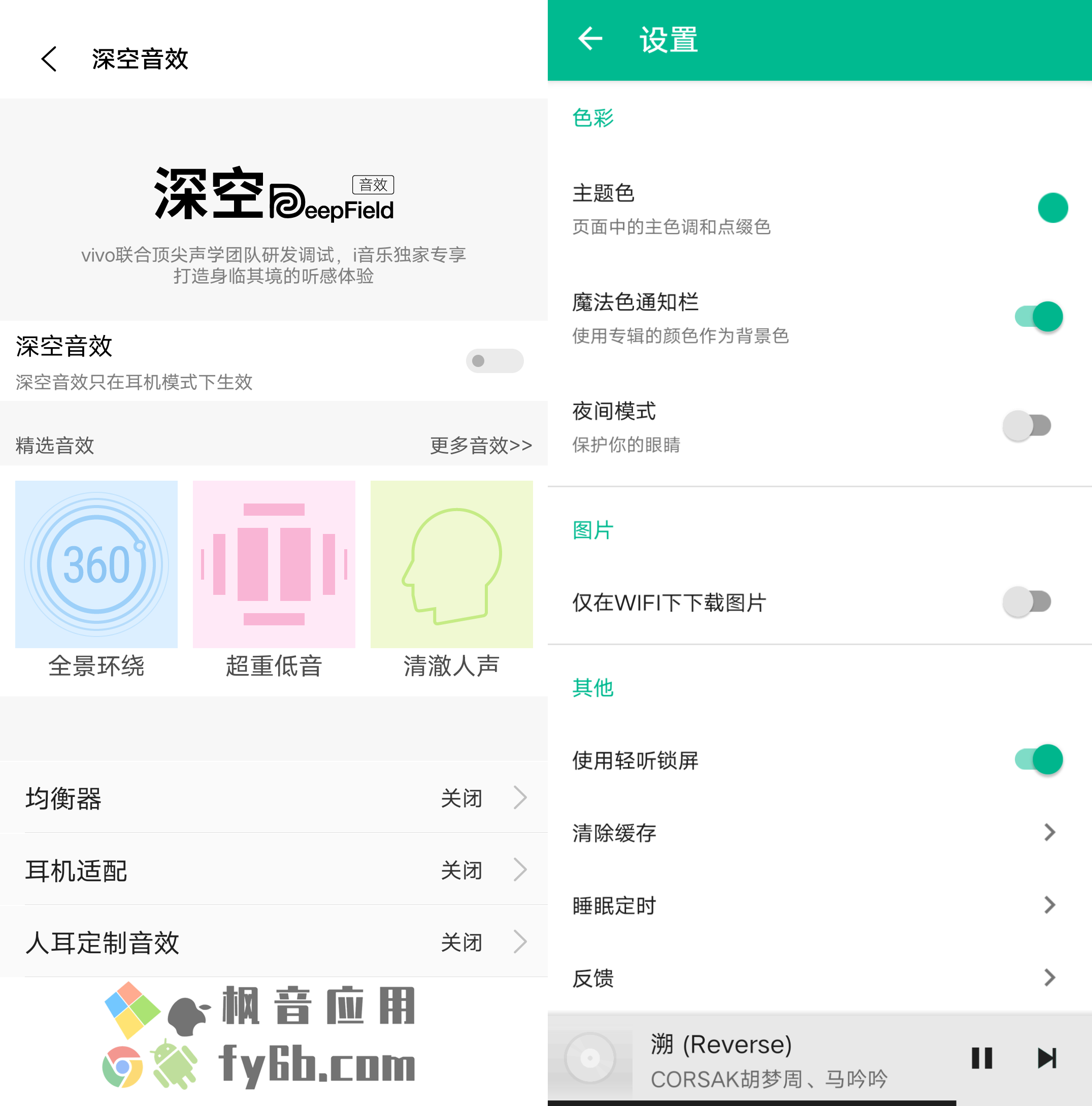
Task: Go back from 深空音效 page
Action: [49, 59]
